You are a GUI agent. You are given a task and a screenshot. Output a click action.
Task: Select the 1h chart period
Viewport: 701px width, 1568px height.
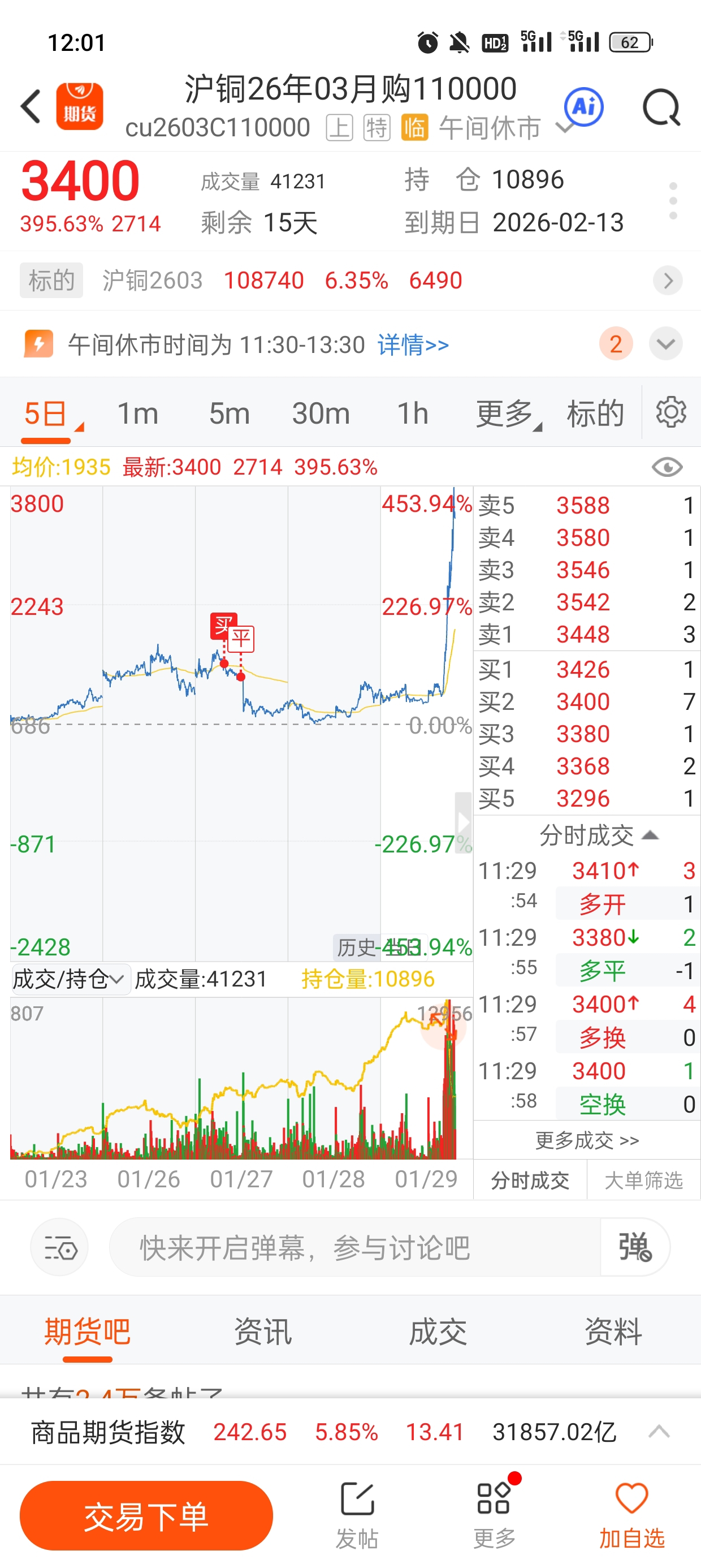tap(413, 414)
